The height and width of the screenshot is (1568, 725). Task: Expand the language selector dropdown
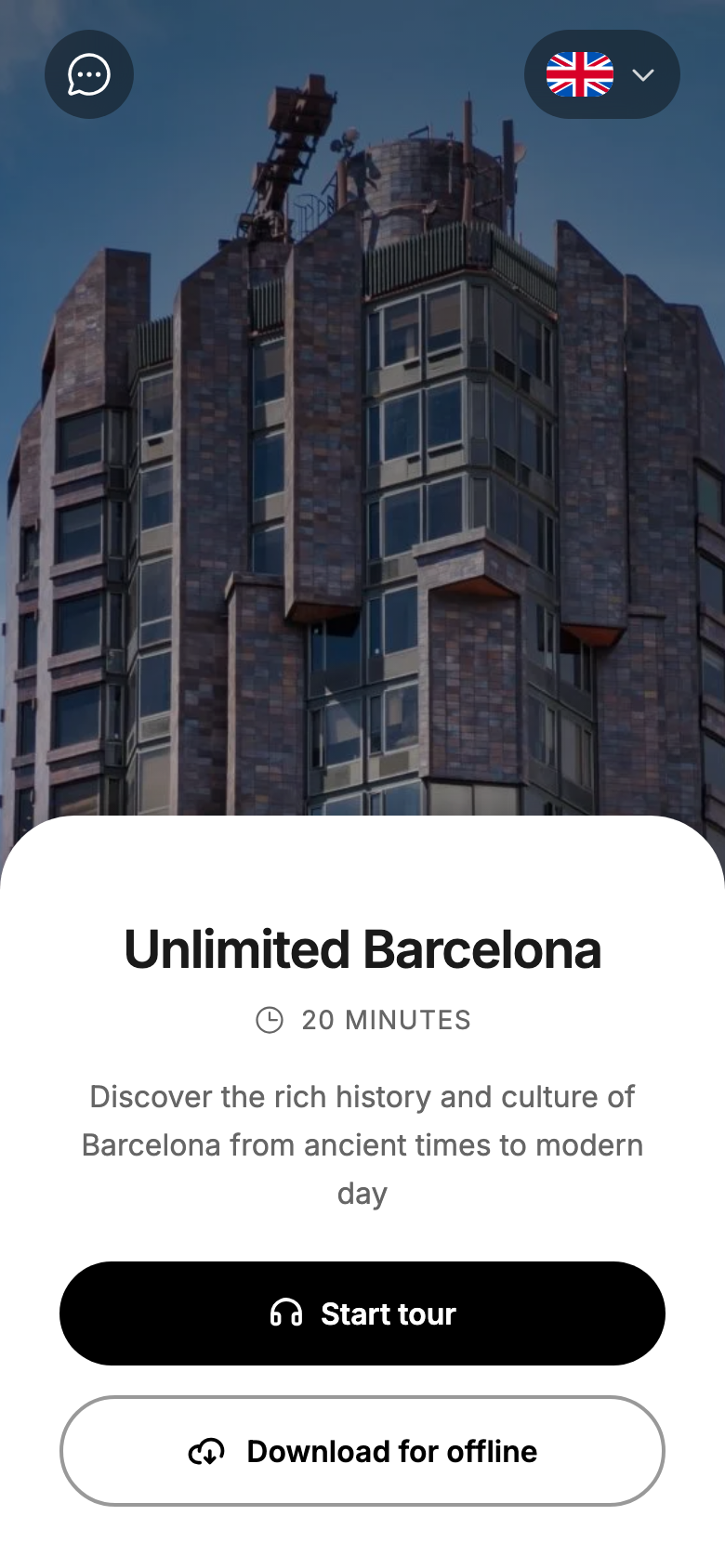(602, 74)
